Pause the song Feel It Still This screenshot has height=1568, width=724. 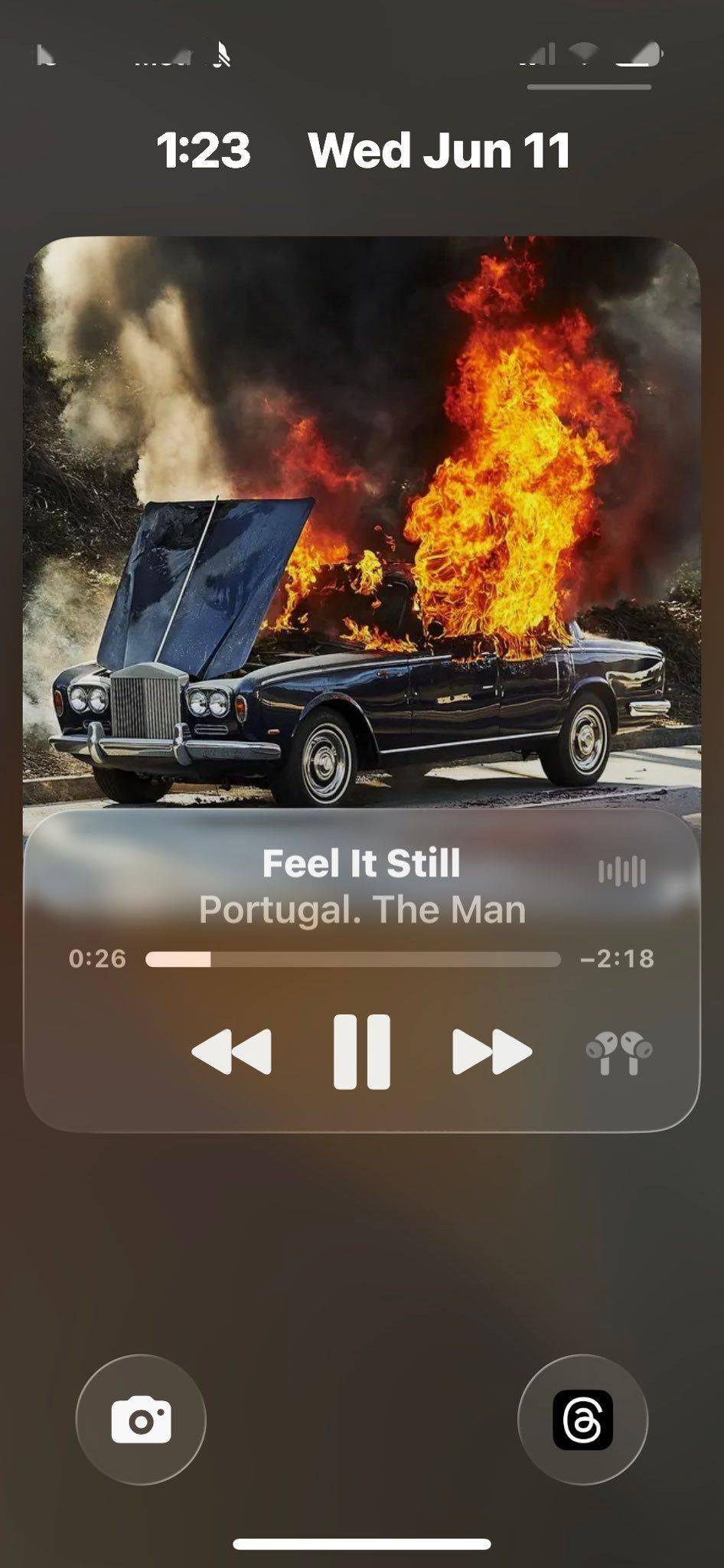[x=361, y=1051]
